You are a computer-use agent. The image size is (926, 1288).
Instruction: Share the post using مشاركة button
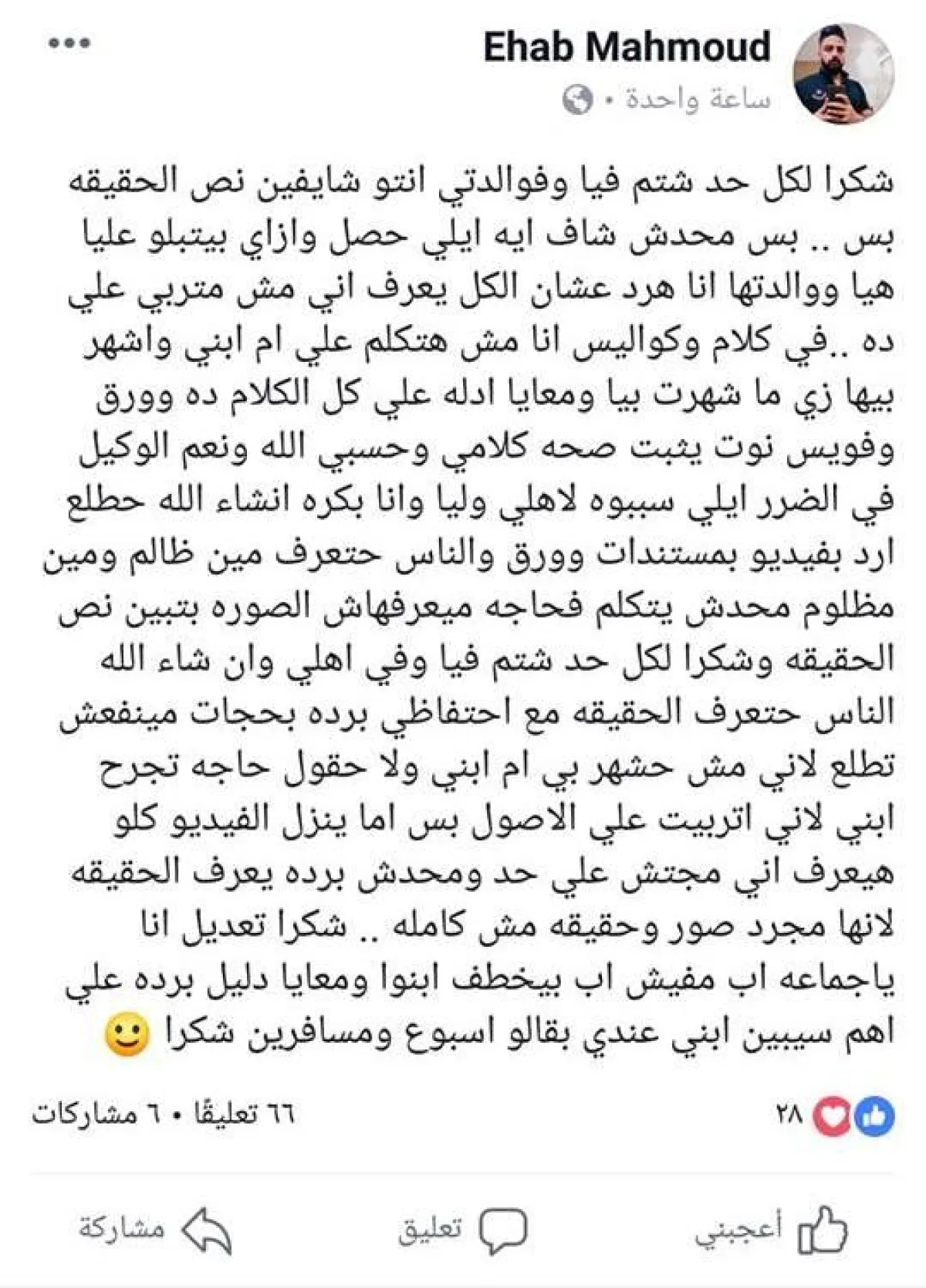pos(154,1228)
